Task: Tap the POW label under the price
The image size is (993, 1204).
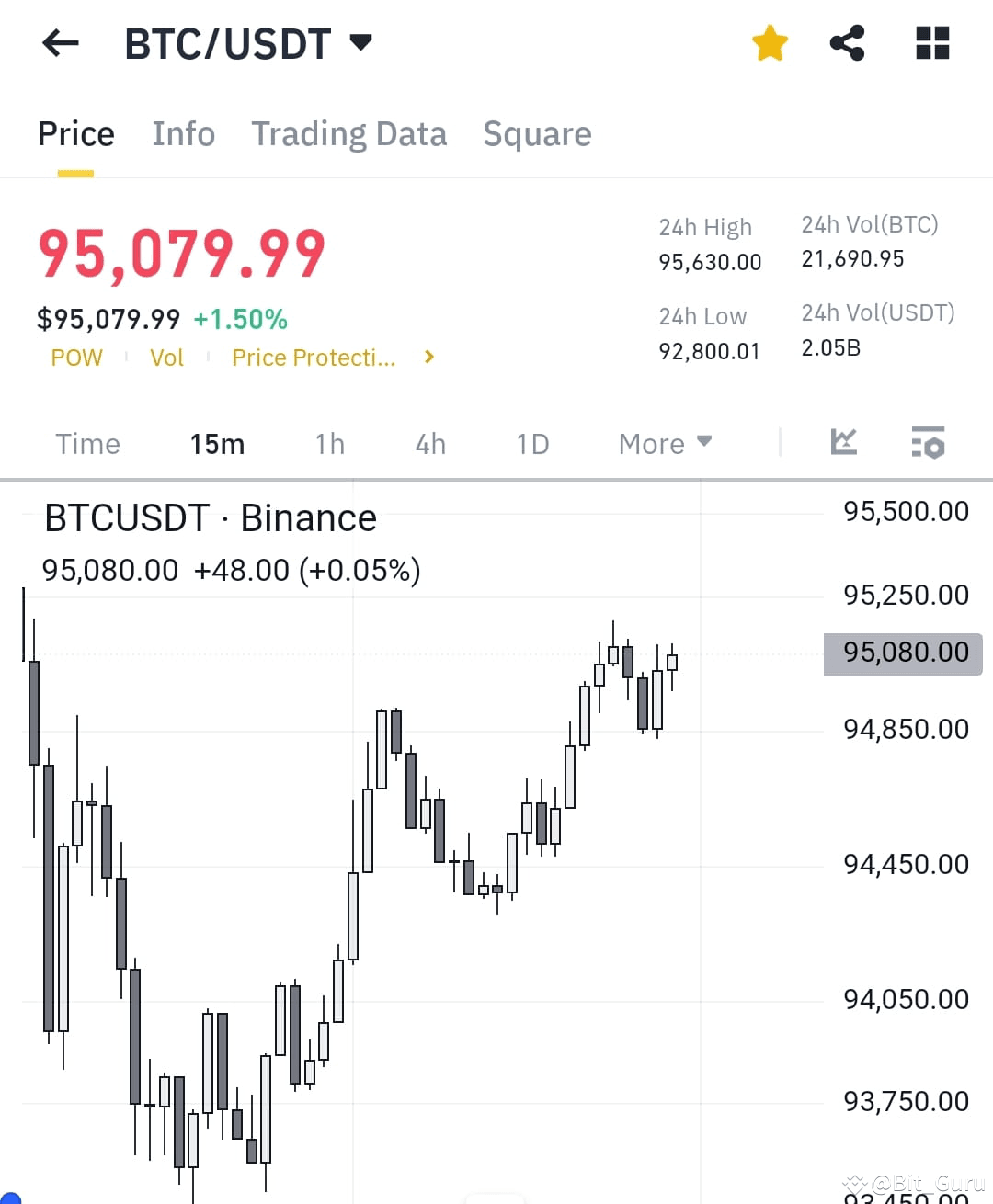Action: [x=76, y=358]
